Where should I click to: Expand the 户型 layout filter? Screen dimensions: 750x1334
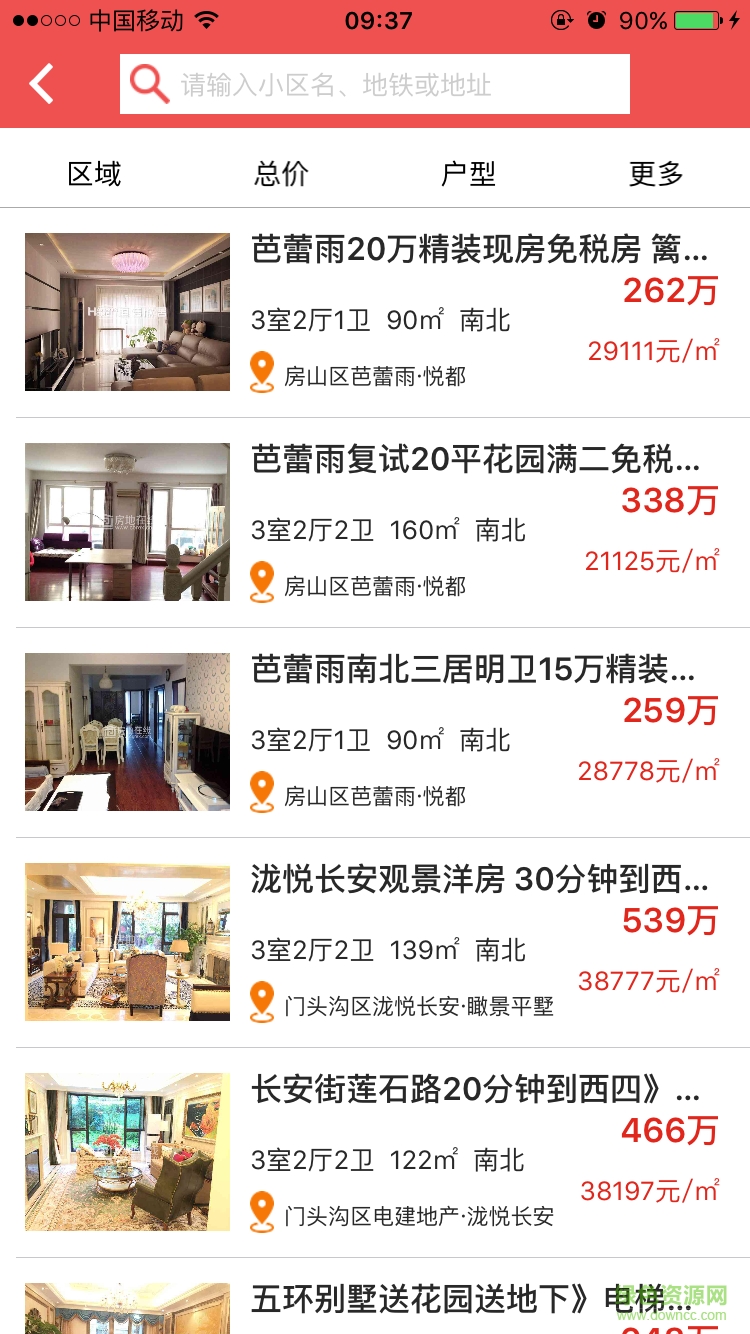(468, 172)
